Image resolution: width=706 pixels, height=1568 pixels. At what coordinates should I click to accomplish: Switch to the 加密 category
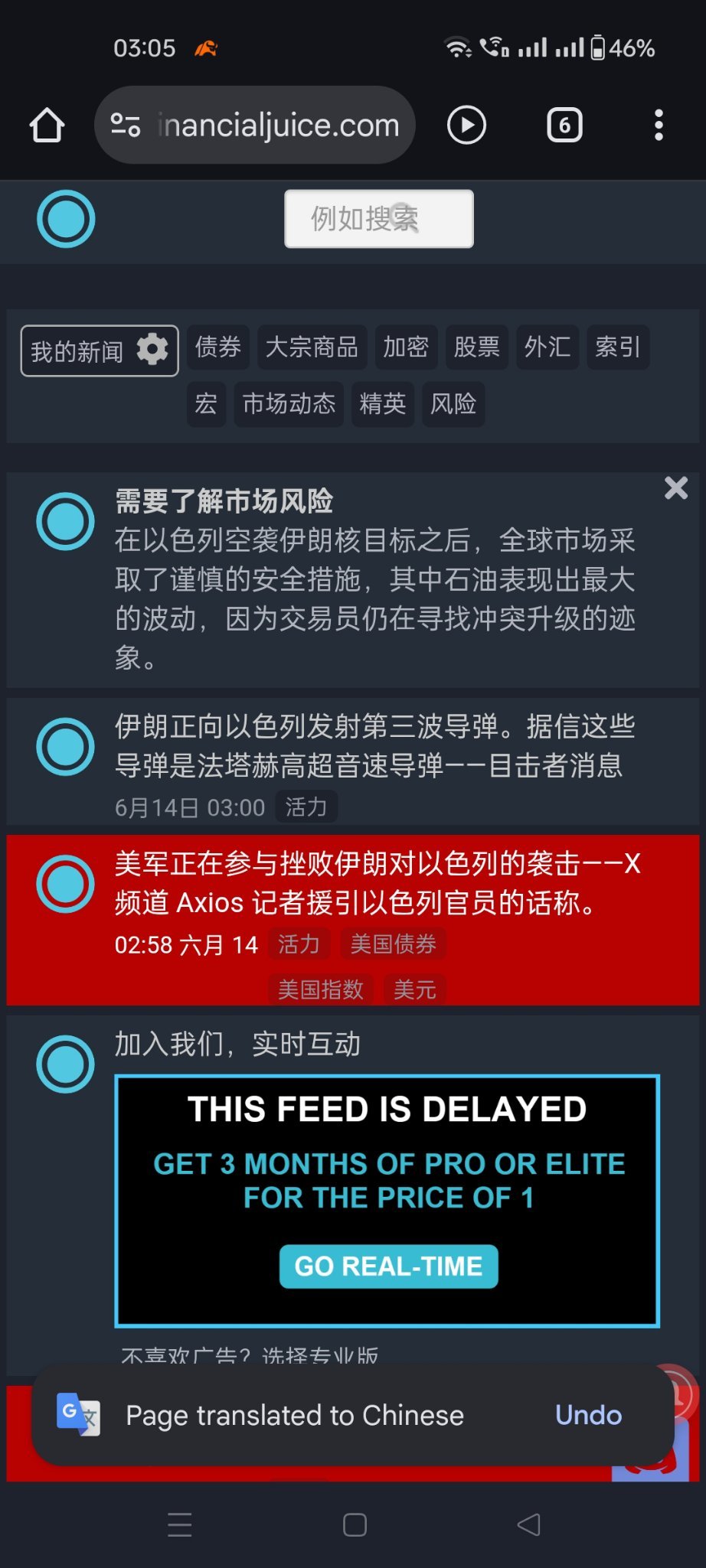click(x=405, y=347)
